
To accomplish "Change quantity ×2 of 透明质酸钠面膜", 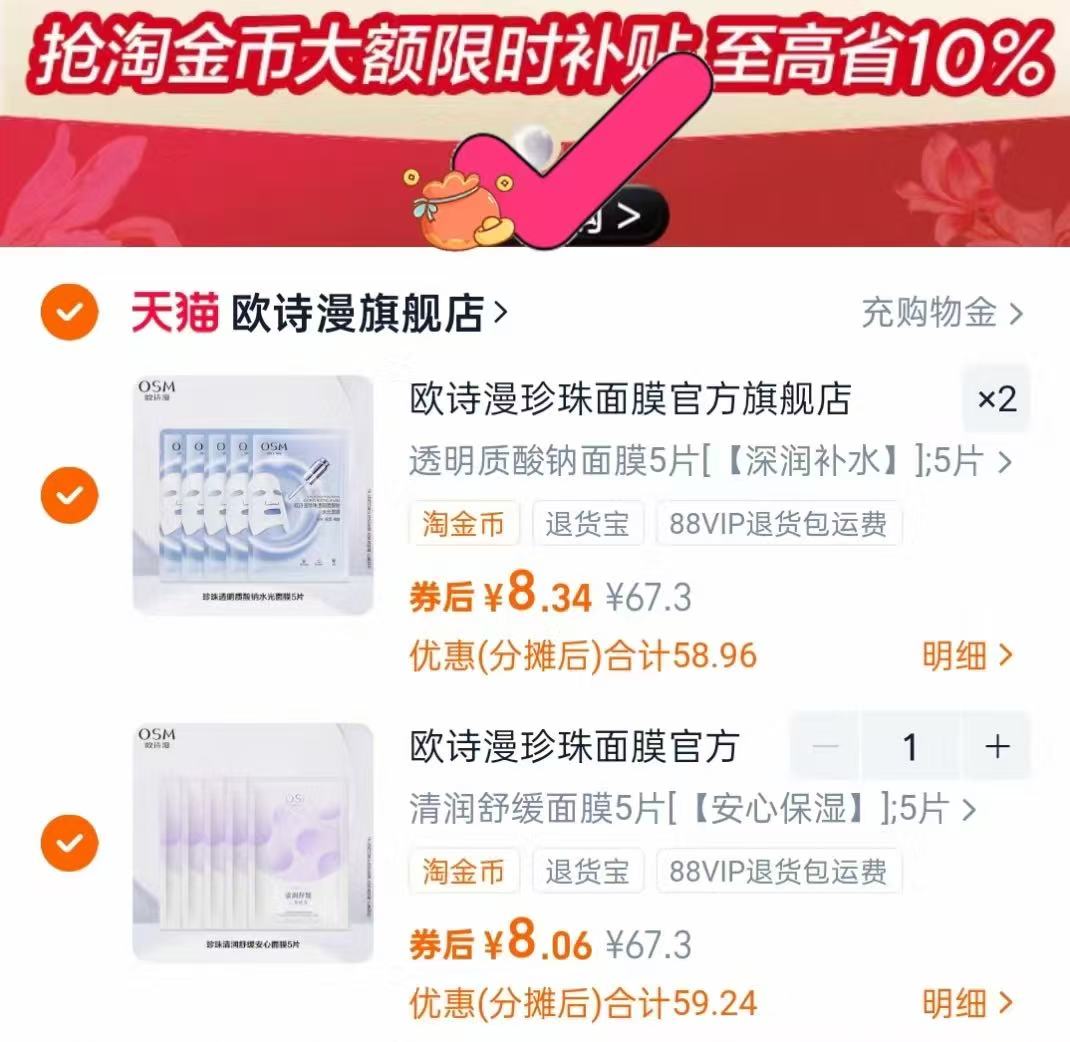I will [x=996, y=400].
